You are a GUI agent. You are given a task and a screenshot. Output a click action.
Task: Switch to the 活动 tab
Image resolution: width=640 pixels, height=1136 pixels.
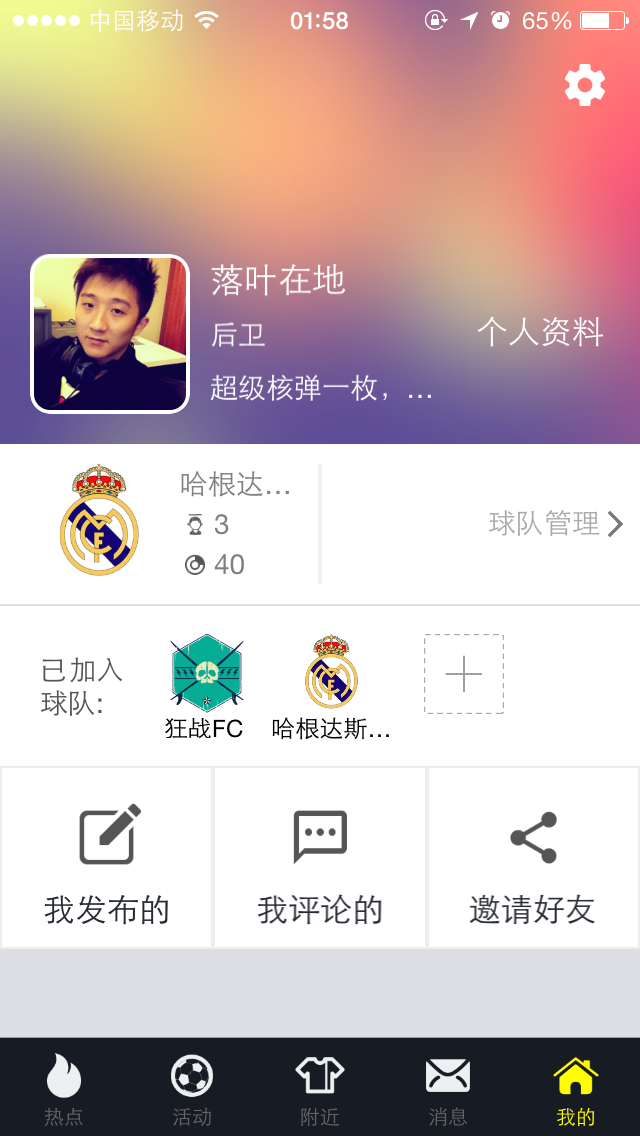pyautogui.click(x=192, y=1088)
